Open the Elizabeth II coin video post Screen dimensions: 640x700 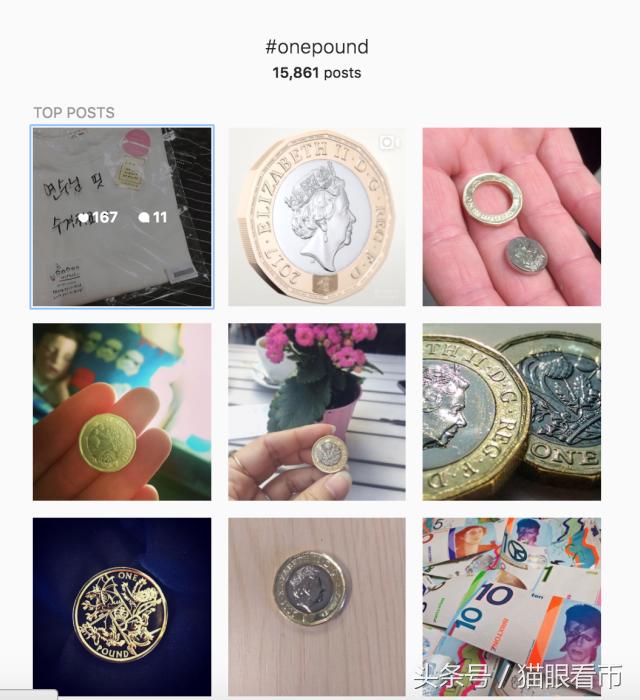(x=317, y=217)
